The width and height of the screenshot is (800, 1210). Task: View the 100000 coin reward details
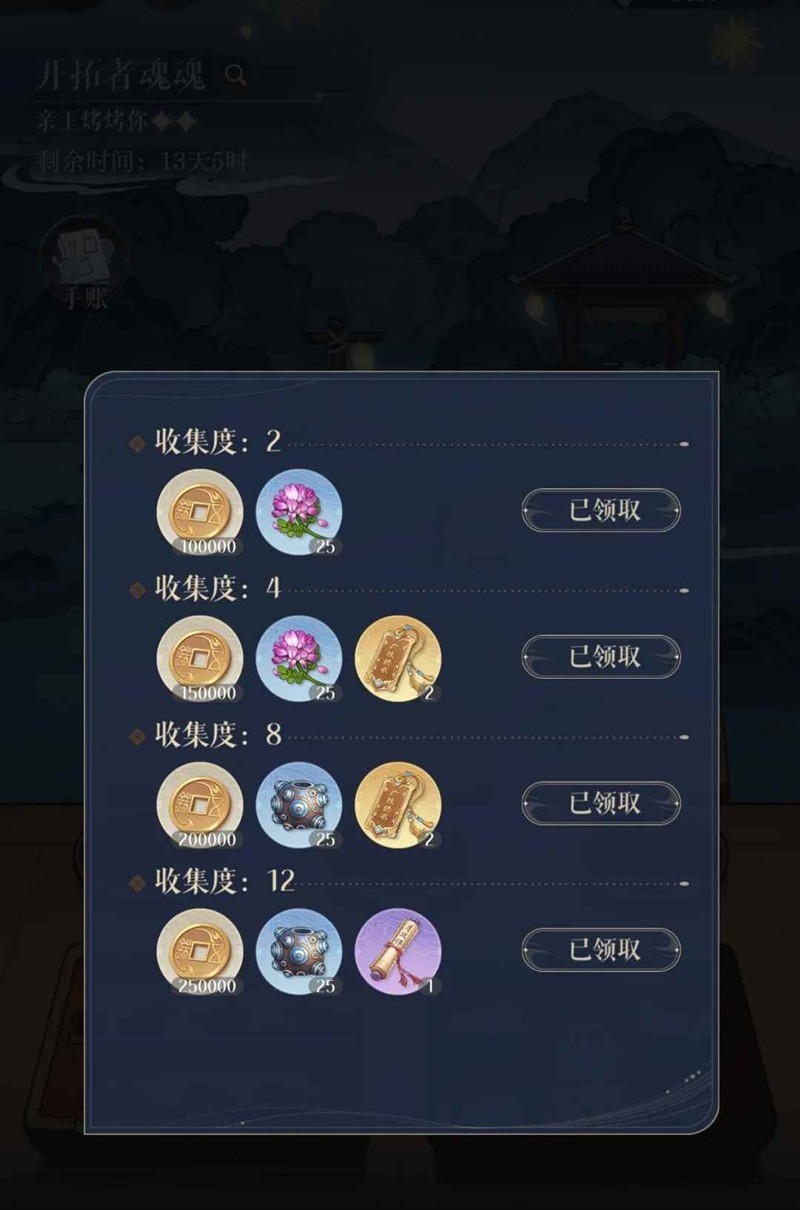tap(200, 512)
